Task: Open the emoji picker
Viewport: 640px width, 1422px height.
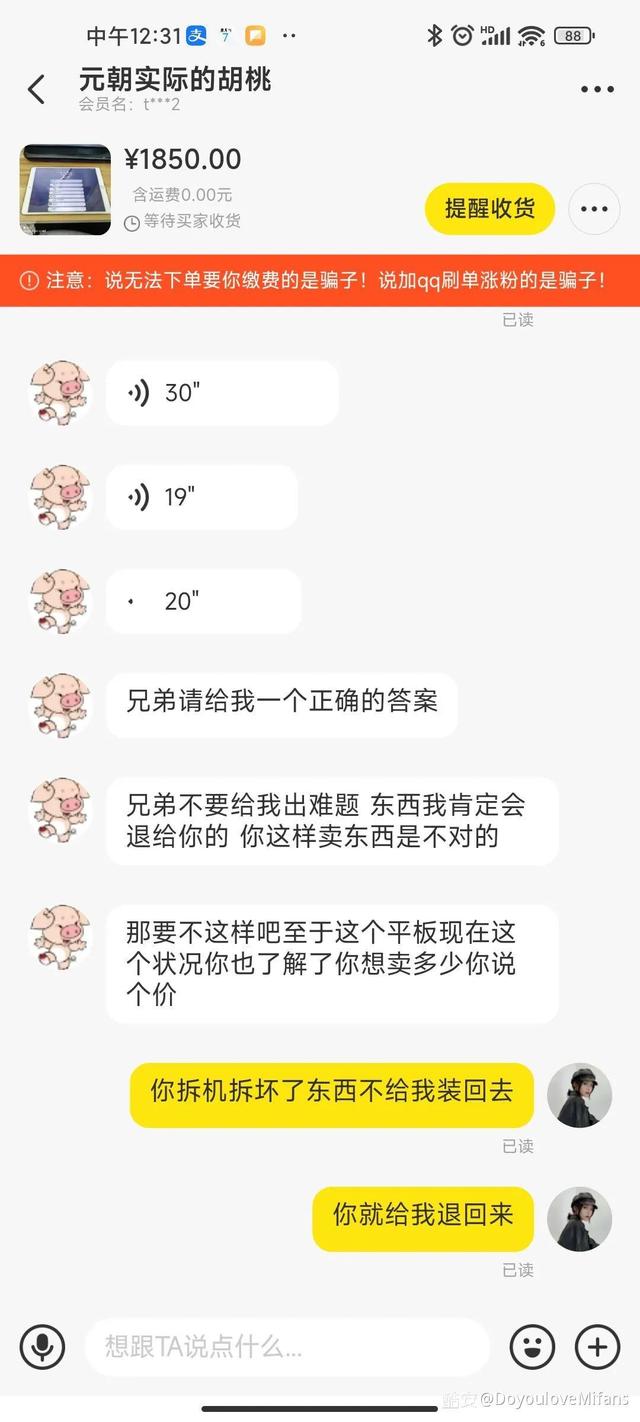Action: 532,1346
